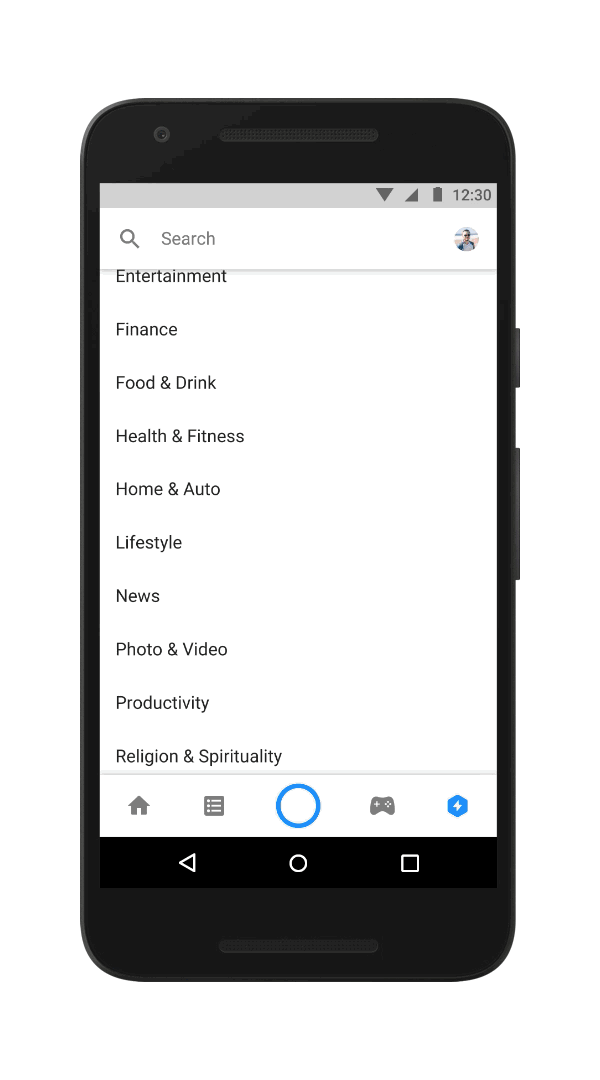Image resolution: width=600 pixels, height=1080 pixels.
Task: Switch to the Games controller tab
Action: 382,805
